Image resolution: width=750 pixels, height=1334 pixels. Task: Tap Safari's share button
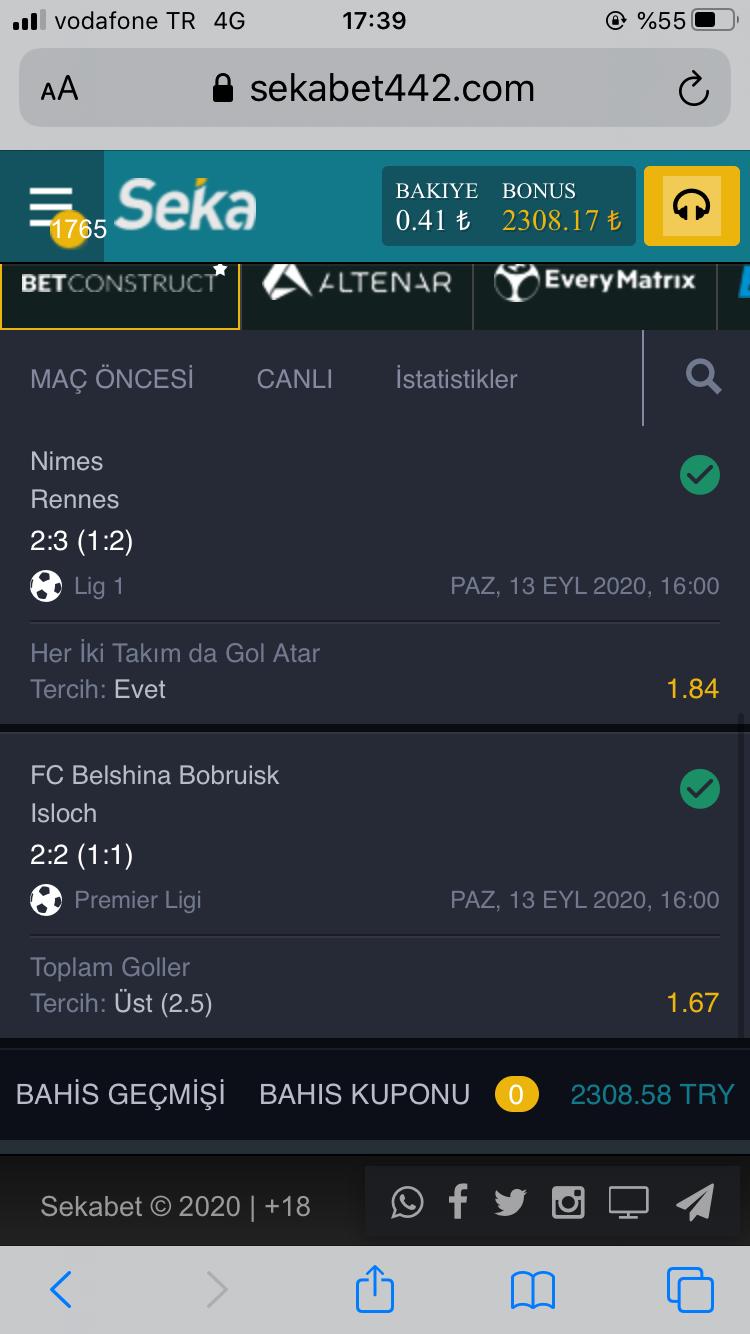coord(375,1289)
